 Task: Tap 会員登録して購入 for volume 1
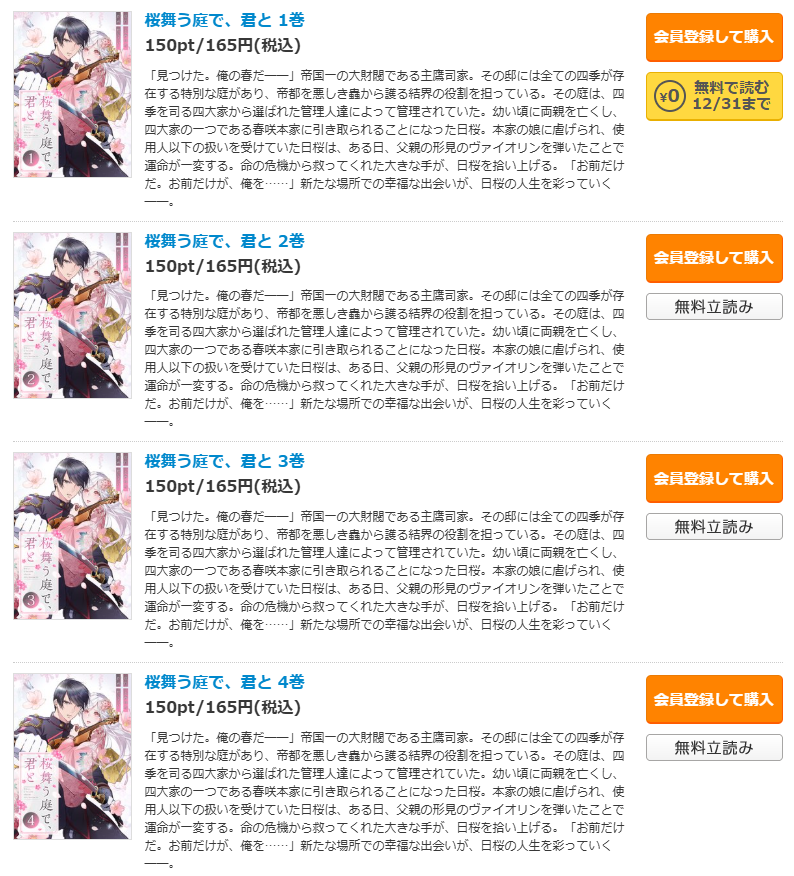click(x=713, y=37)
